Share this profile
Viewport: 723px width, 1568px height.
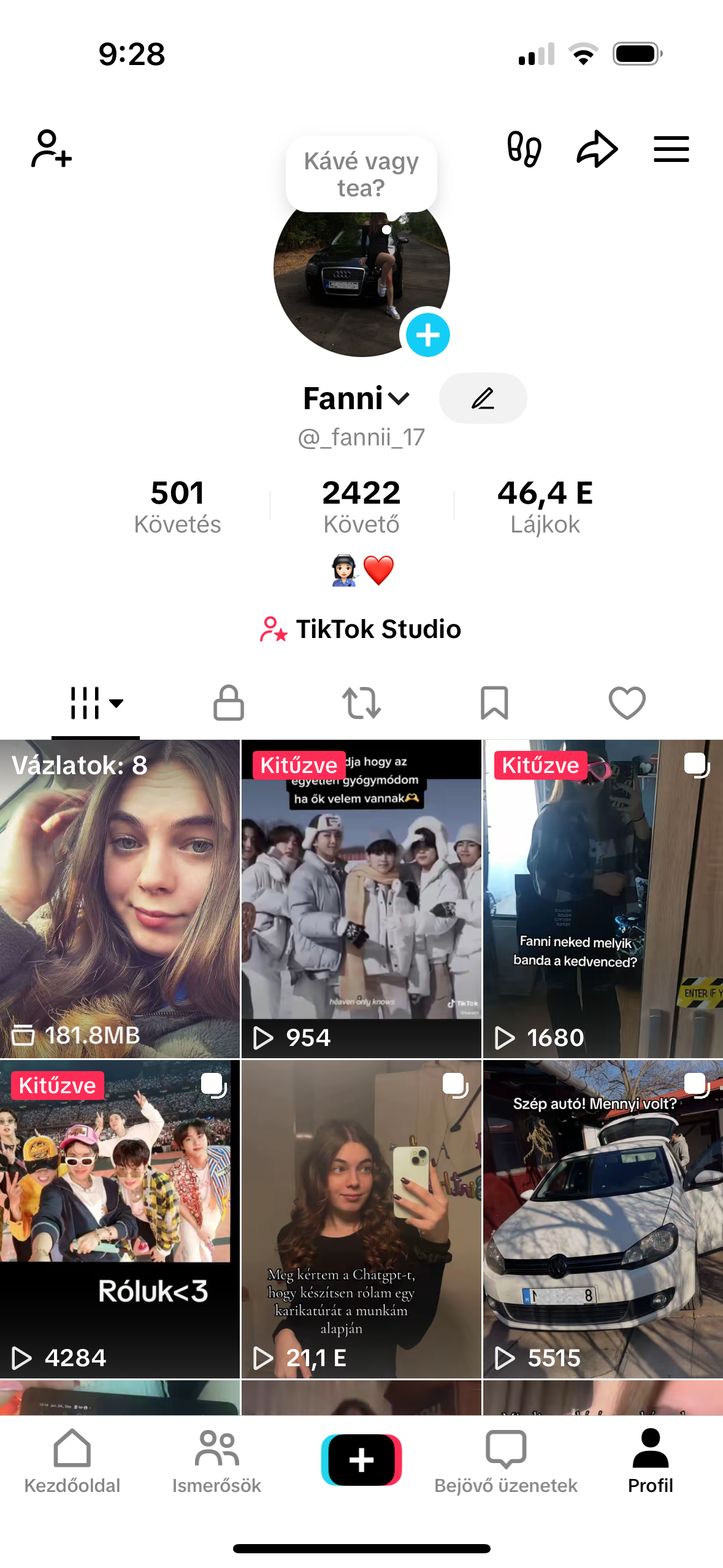click(x=597, y=148)
